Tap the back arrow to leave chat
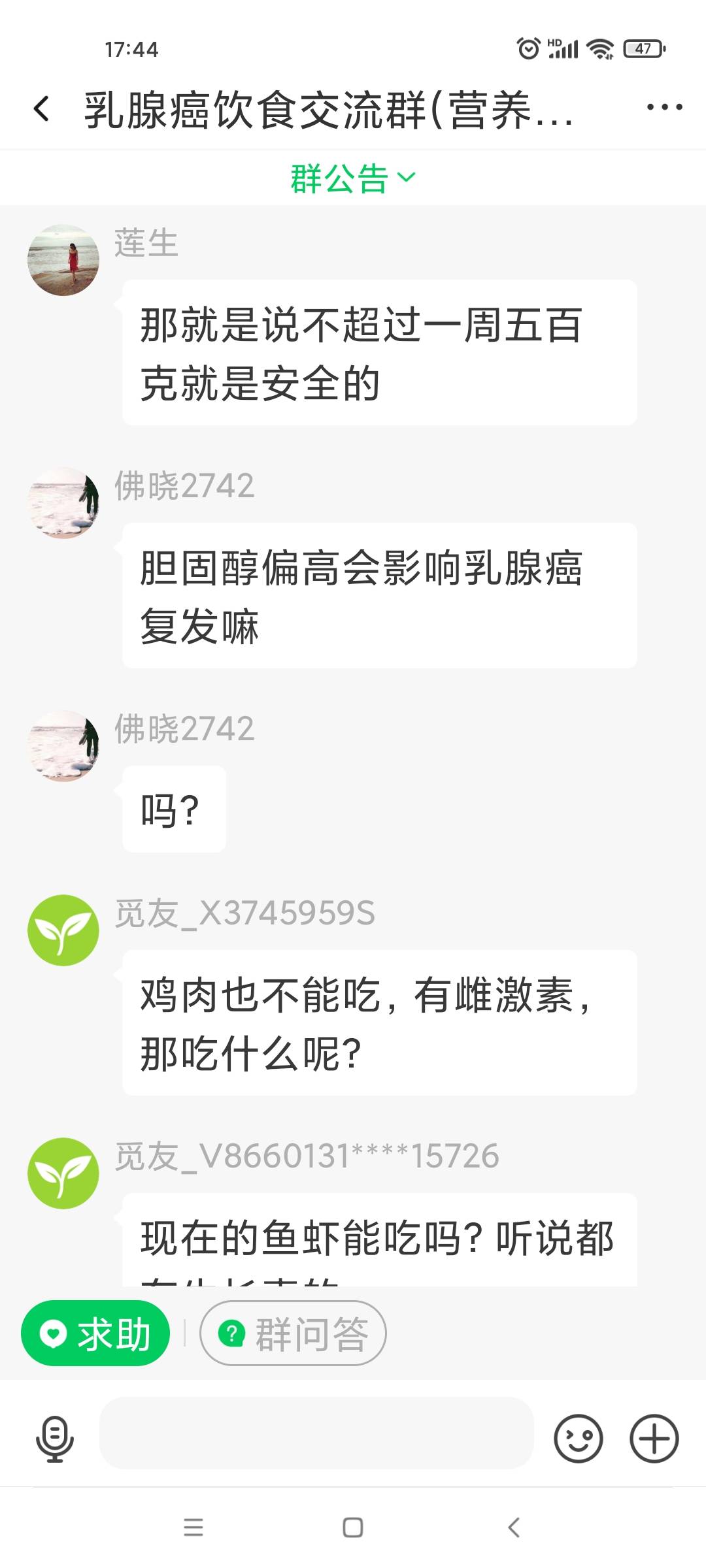The width and height of the screenshot is (706, 1568). (x=42, y=110)
